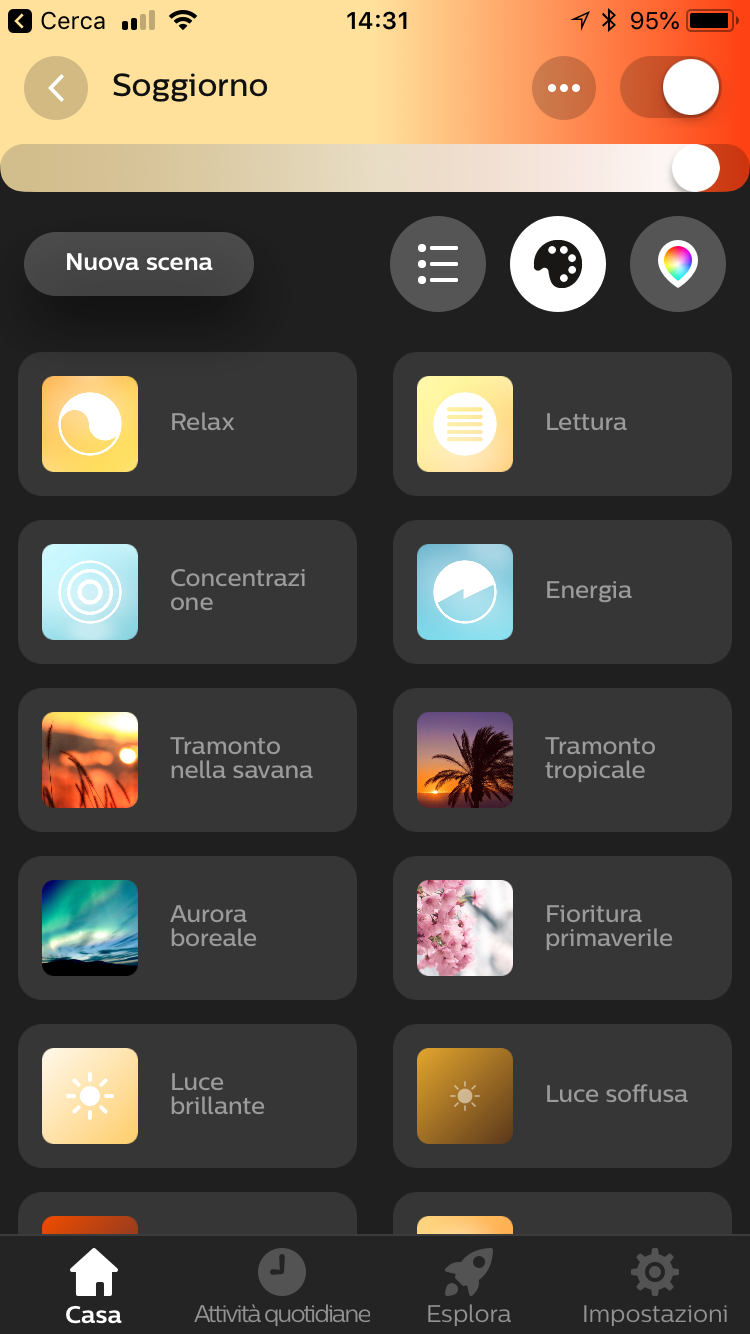Image resolution: width=750 pixels, height=1334 pixels.
Task: Choose the Energia scene
Action: (x=562, y=592)
